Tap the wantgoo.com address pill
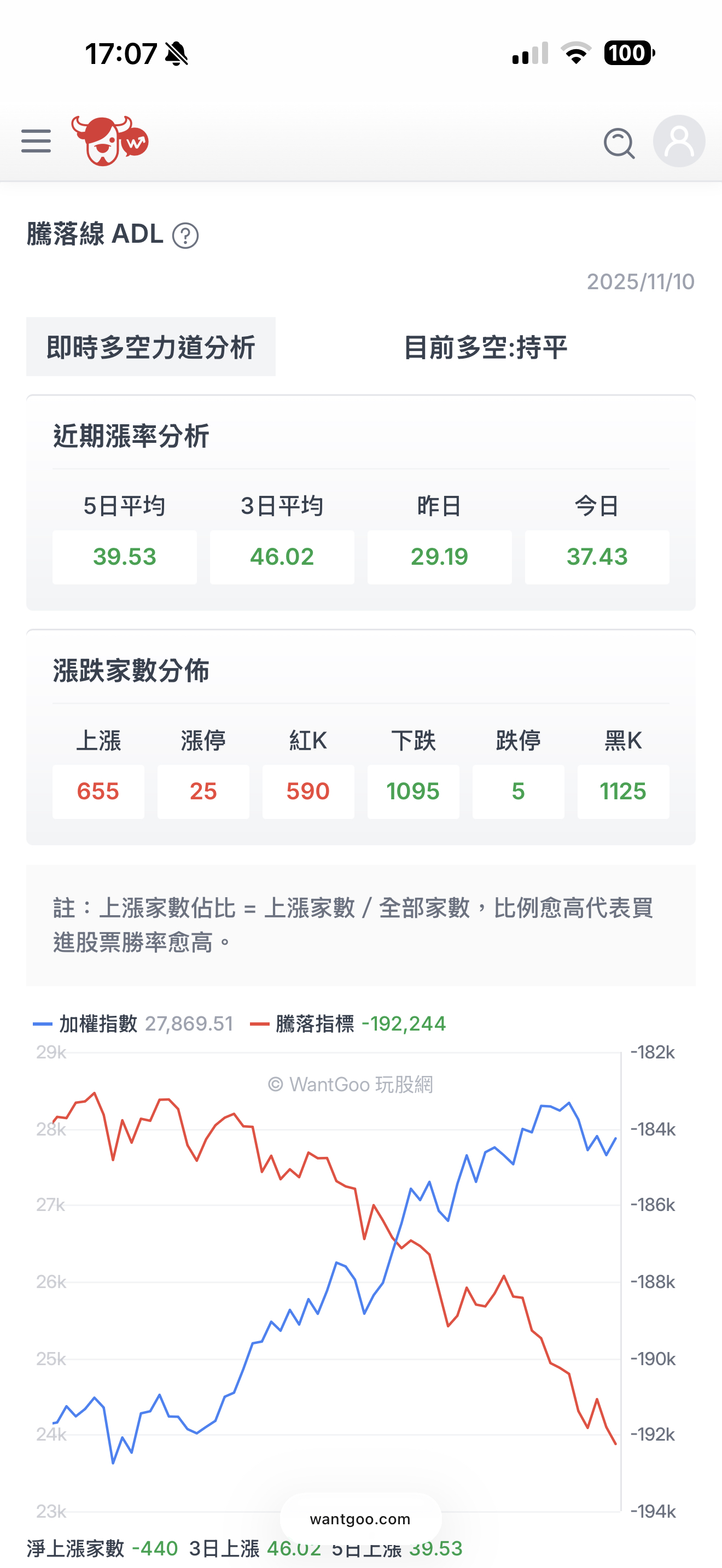The width and height of the screenshot is (722, 1568). [360, 1519]
